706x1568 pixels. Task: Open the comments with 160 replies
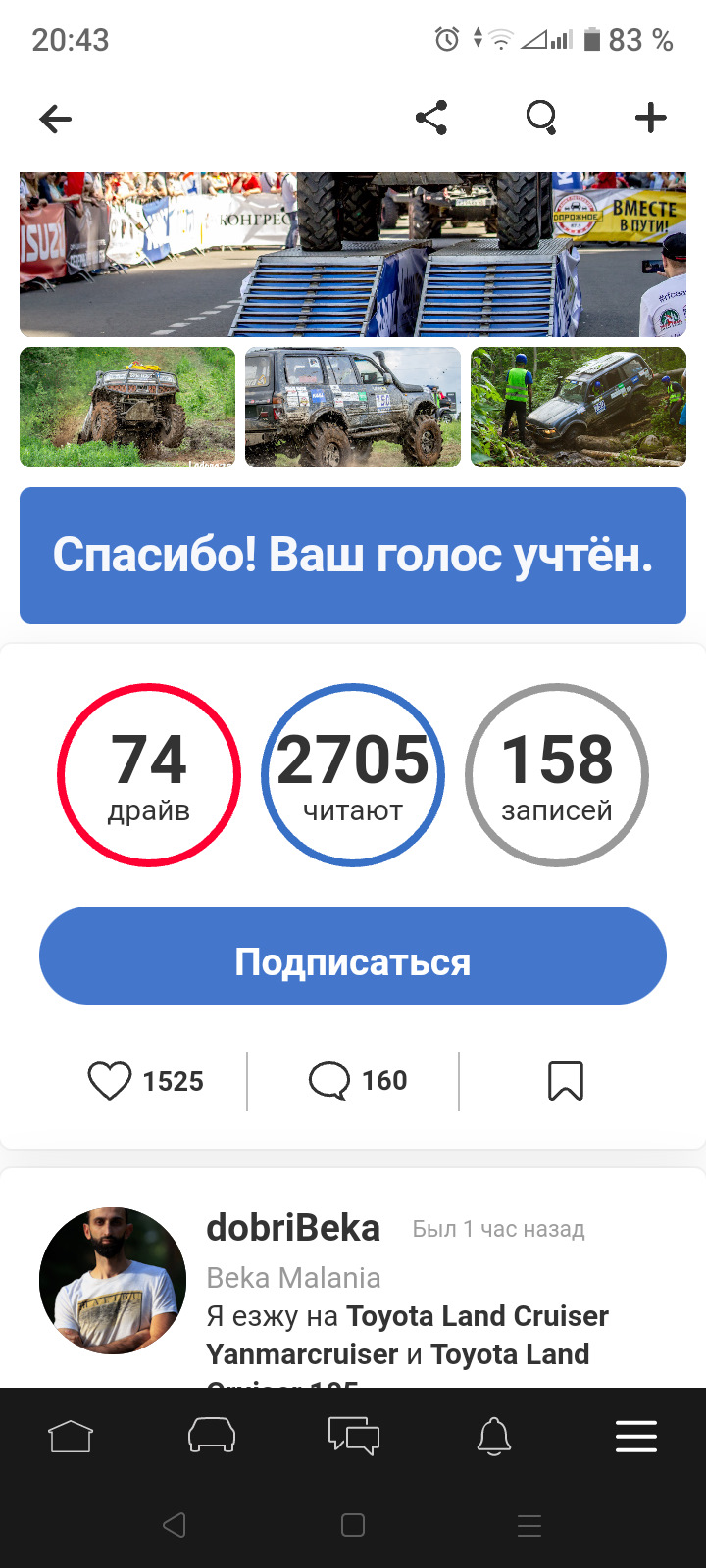(x=358, y=1081)
